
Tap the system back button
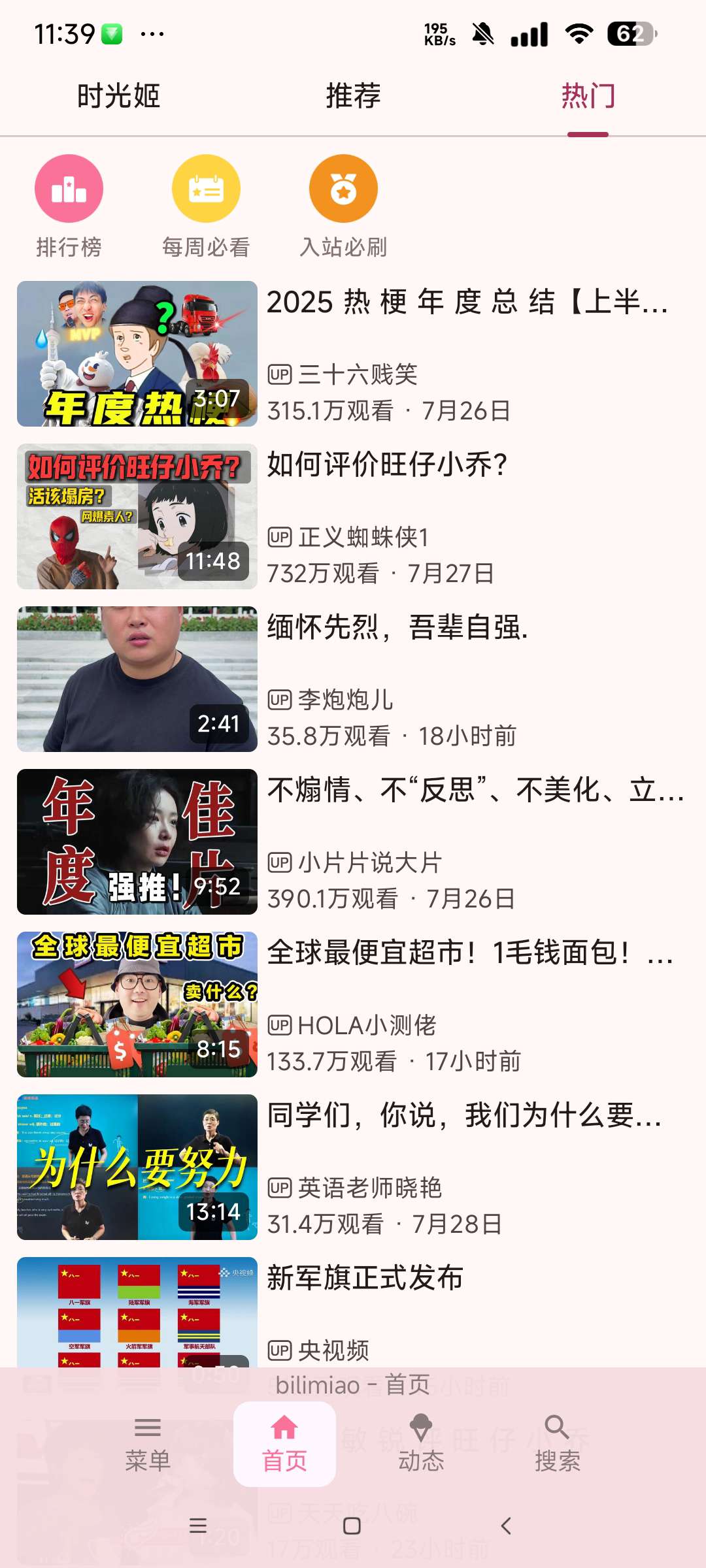505,1526
